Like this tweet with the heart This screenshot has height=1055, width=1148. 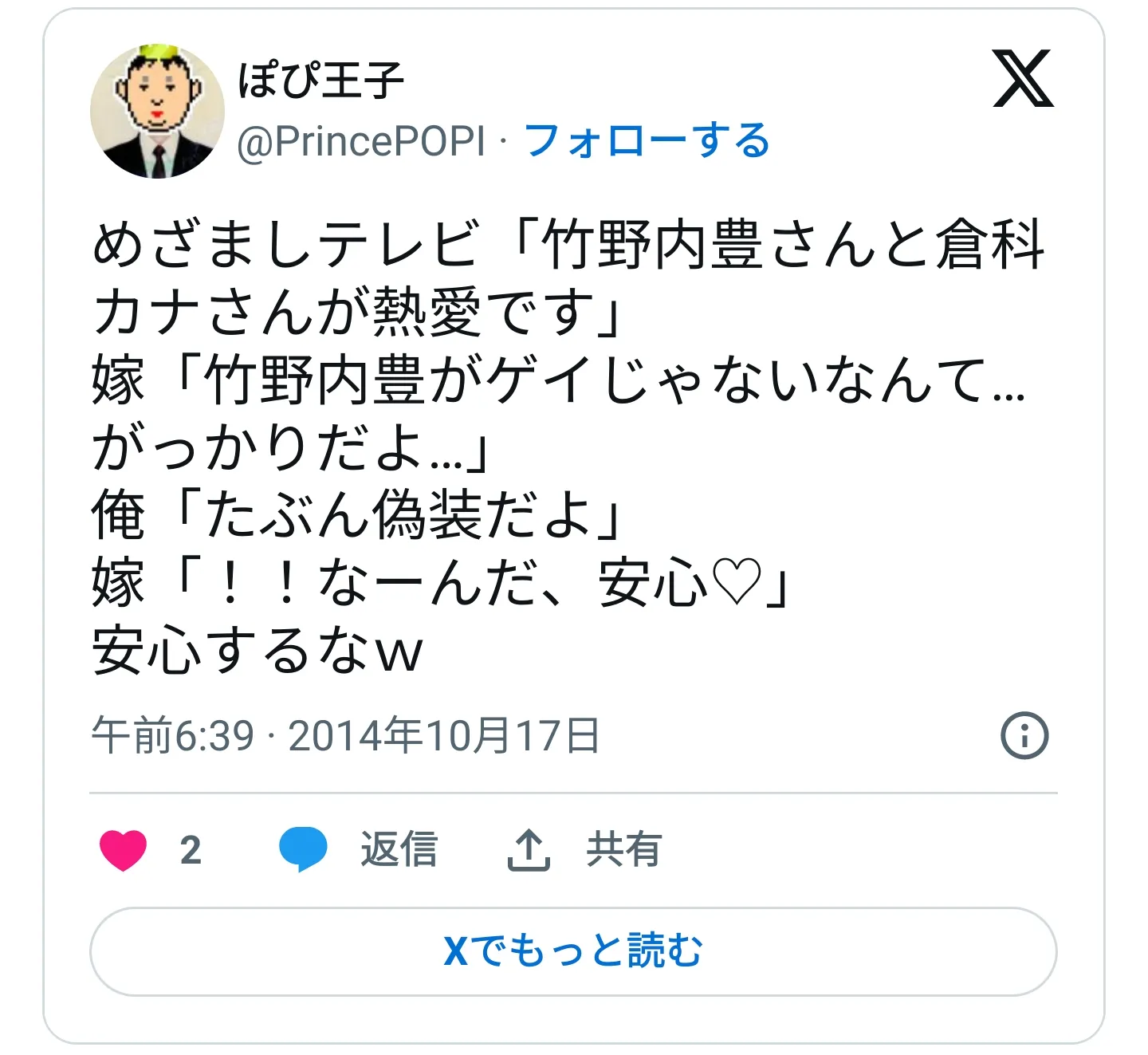[x=124, y=850]
